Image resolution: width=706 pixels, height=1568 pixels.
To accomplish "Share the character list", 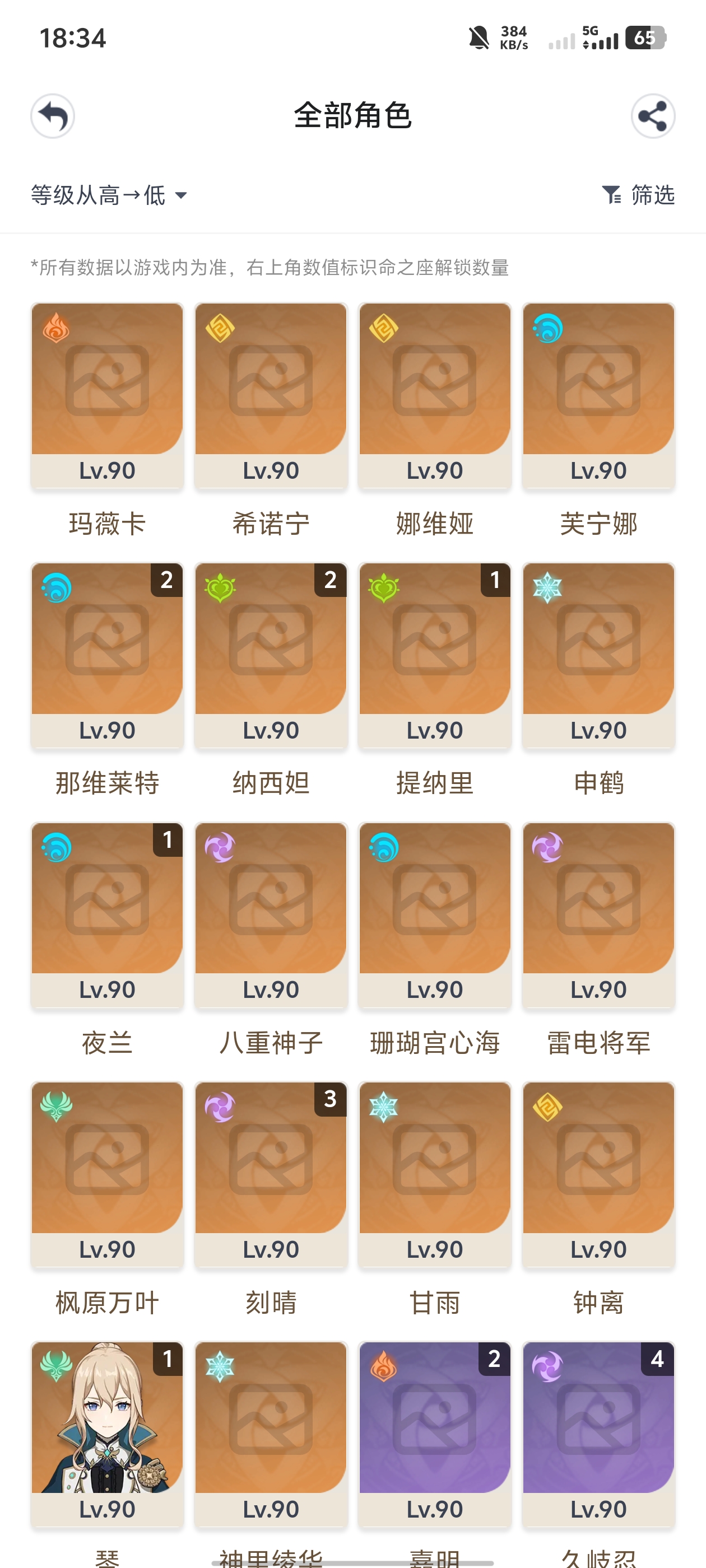I will tap(652, 116).
